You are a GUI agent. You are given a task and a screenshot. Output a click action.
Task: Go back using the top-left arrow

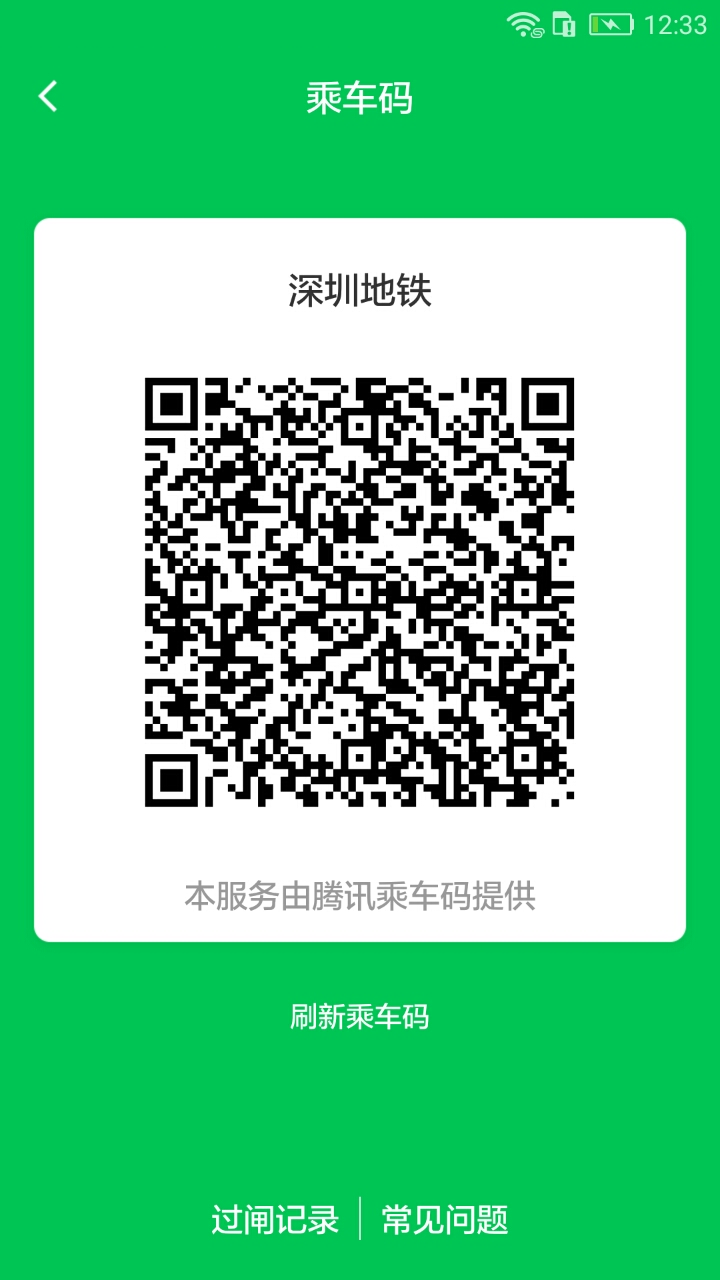(x=48, y=97)
